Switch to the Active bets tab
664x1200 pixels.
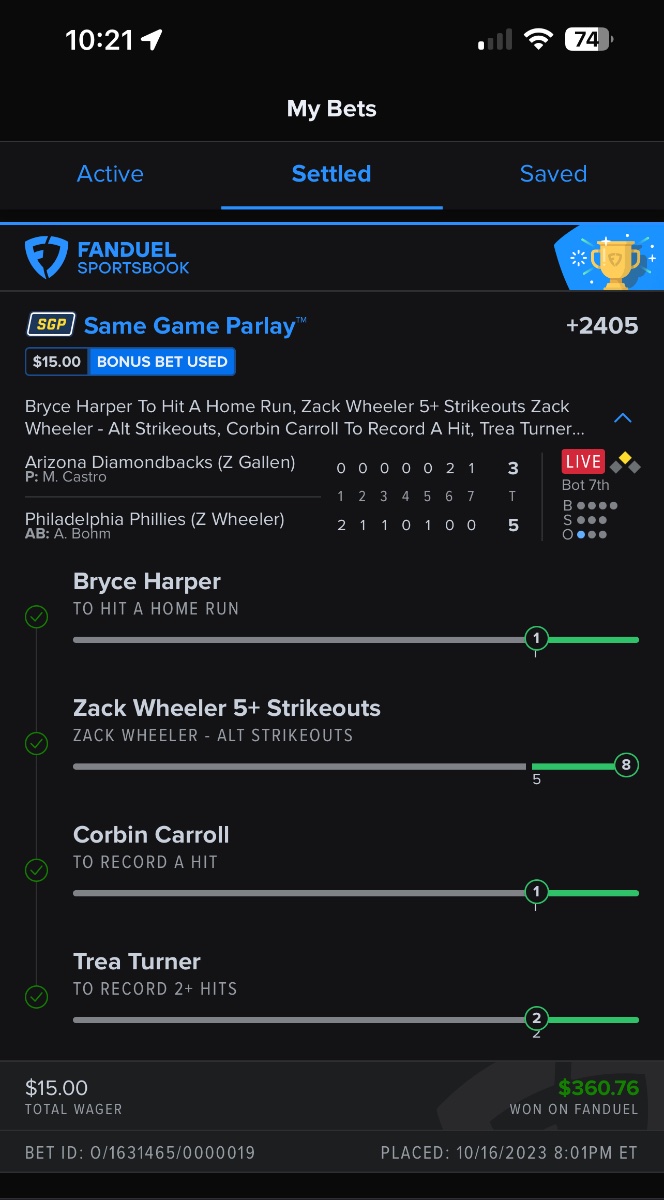[110, 174]
